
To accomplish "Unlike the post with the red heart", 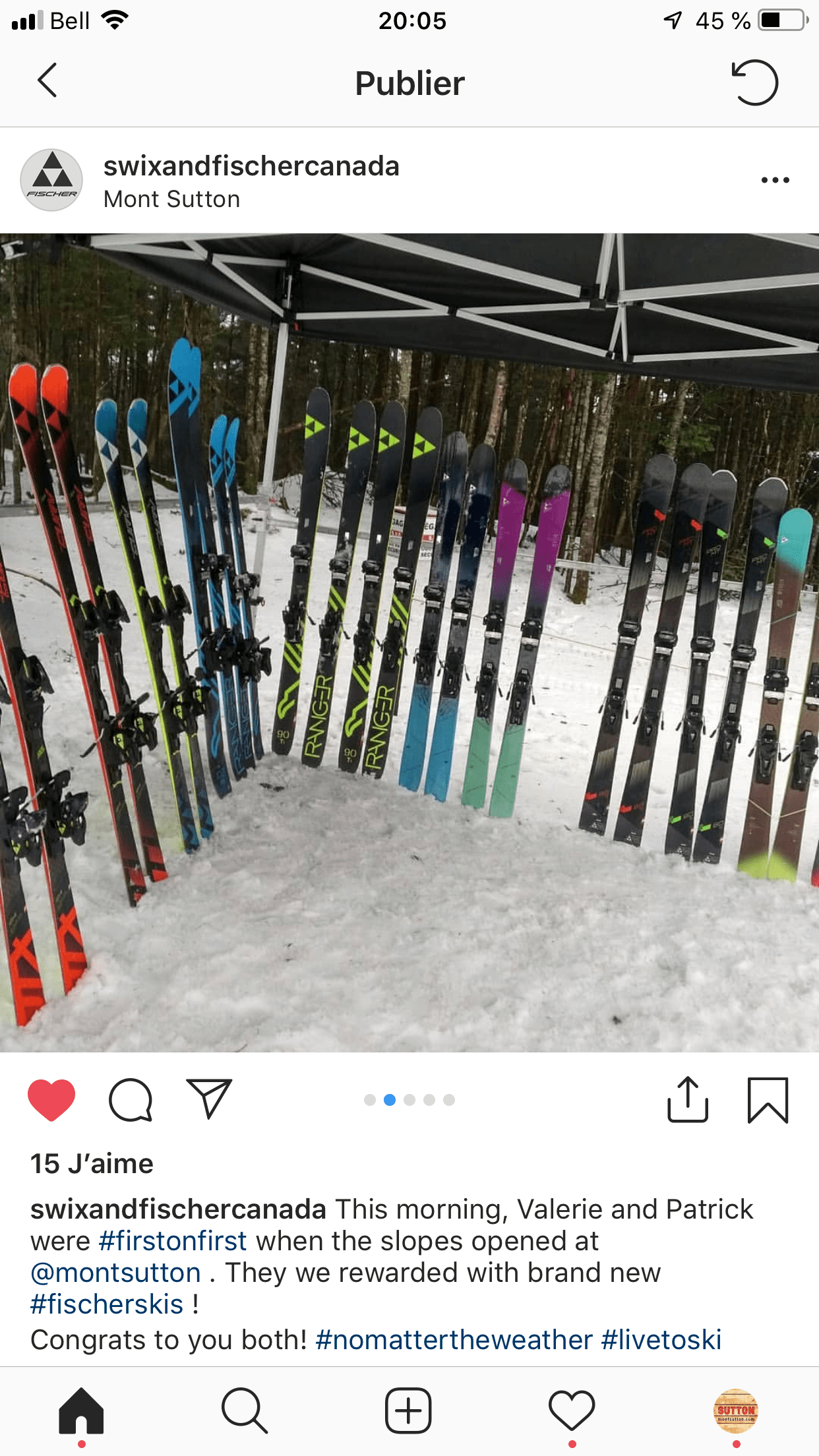I will (x=51, y=1099).
